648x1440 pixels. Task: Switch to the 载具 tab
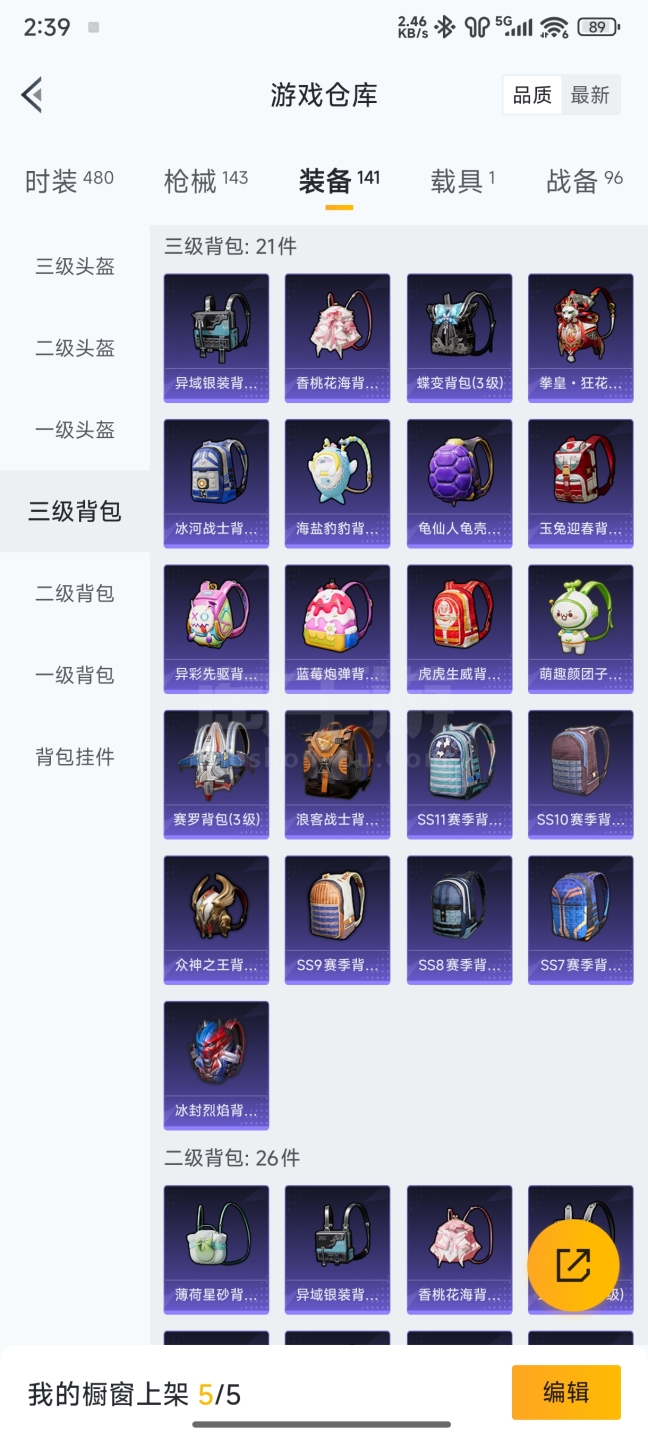coord(463,181)
